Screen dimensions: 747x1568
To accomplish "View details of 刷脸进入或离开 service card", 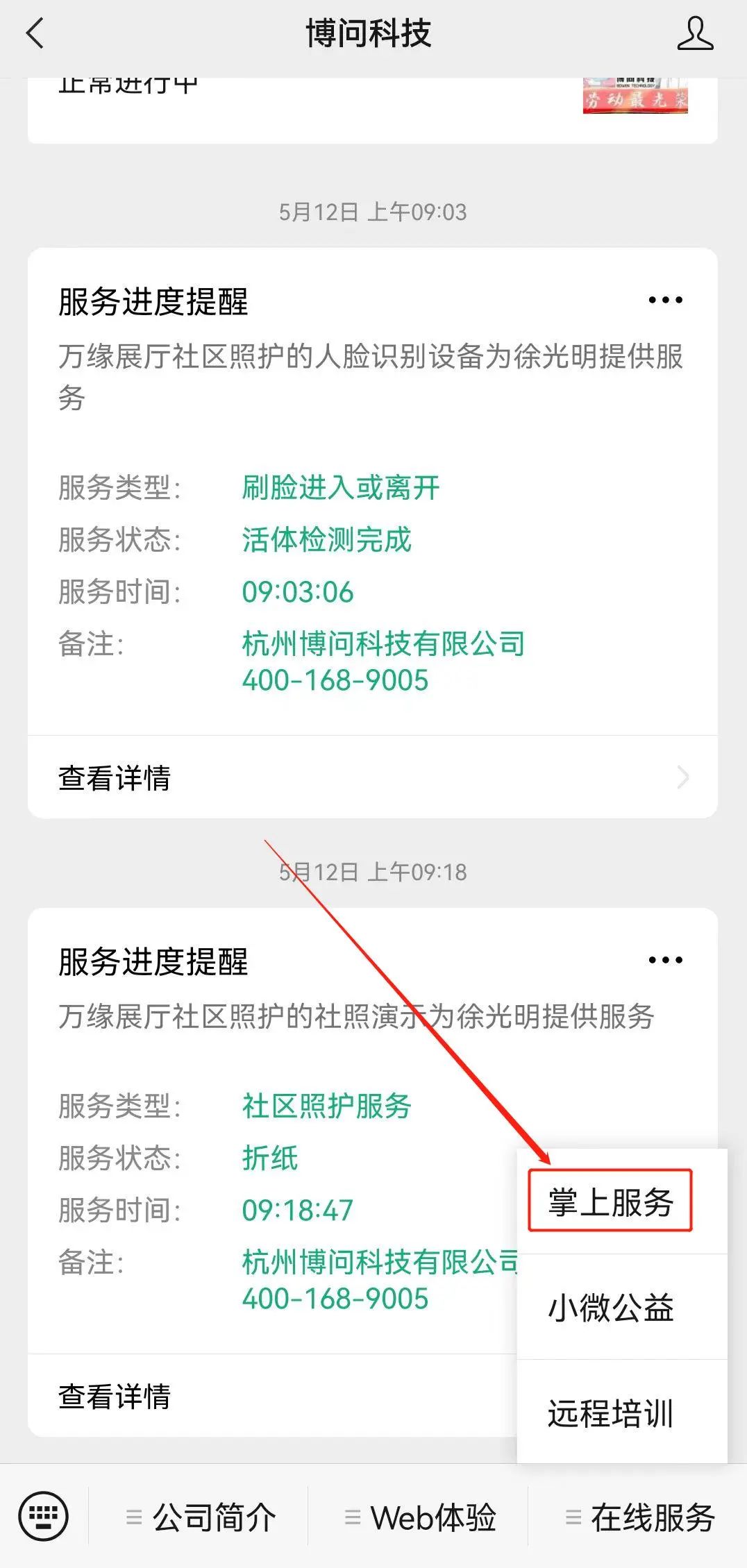I will [372, 777].
